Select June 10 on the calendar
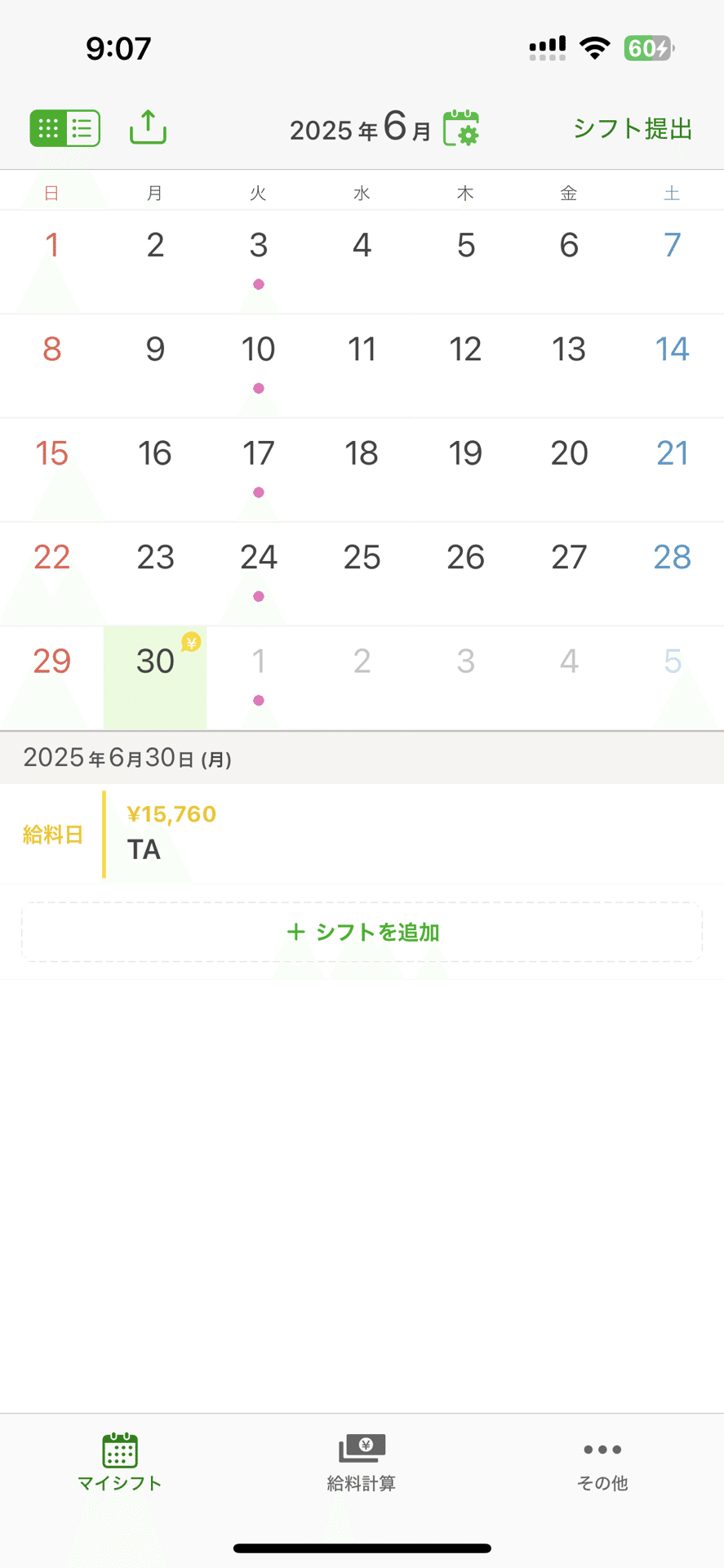This screenshot has width=724, height=1568. pos(259,366)
